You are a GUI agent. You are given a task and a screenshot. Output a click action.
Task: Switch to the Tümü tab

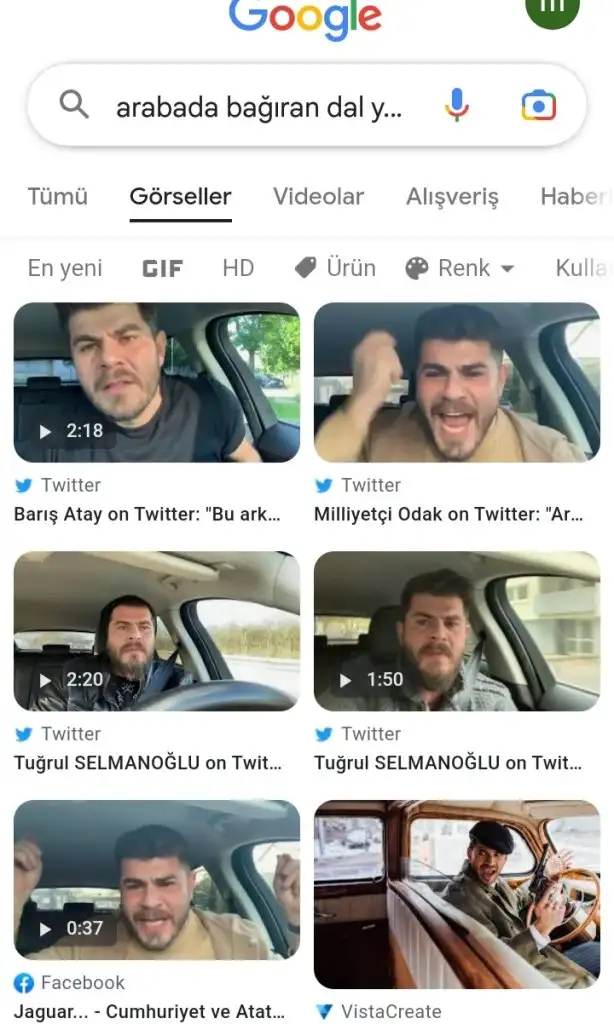click(x=58, y=197)
